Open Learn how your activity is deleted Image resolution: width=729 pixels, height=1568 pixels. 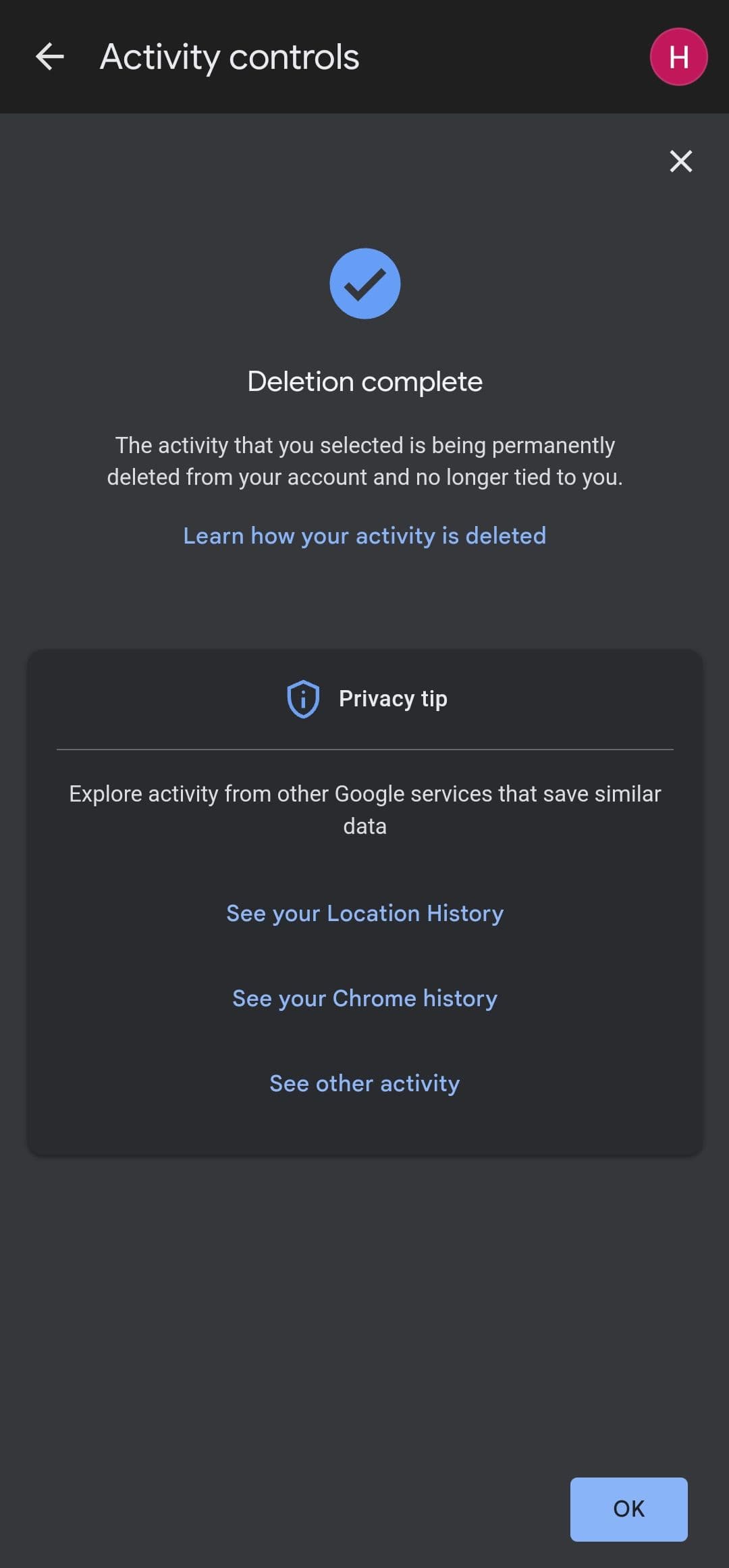coord(364,535)
